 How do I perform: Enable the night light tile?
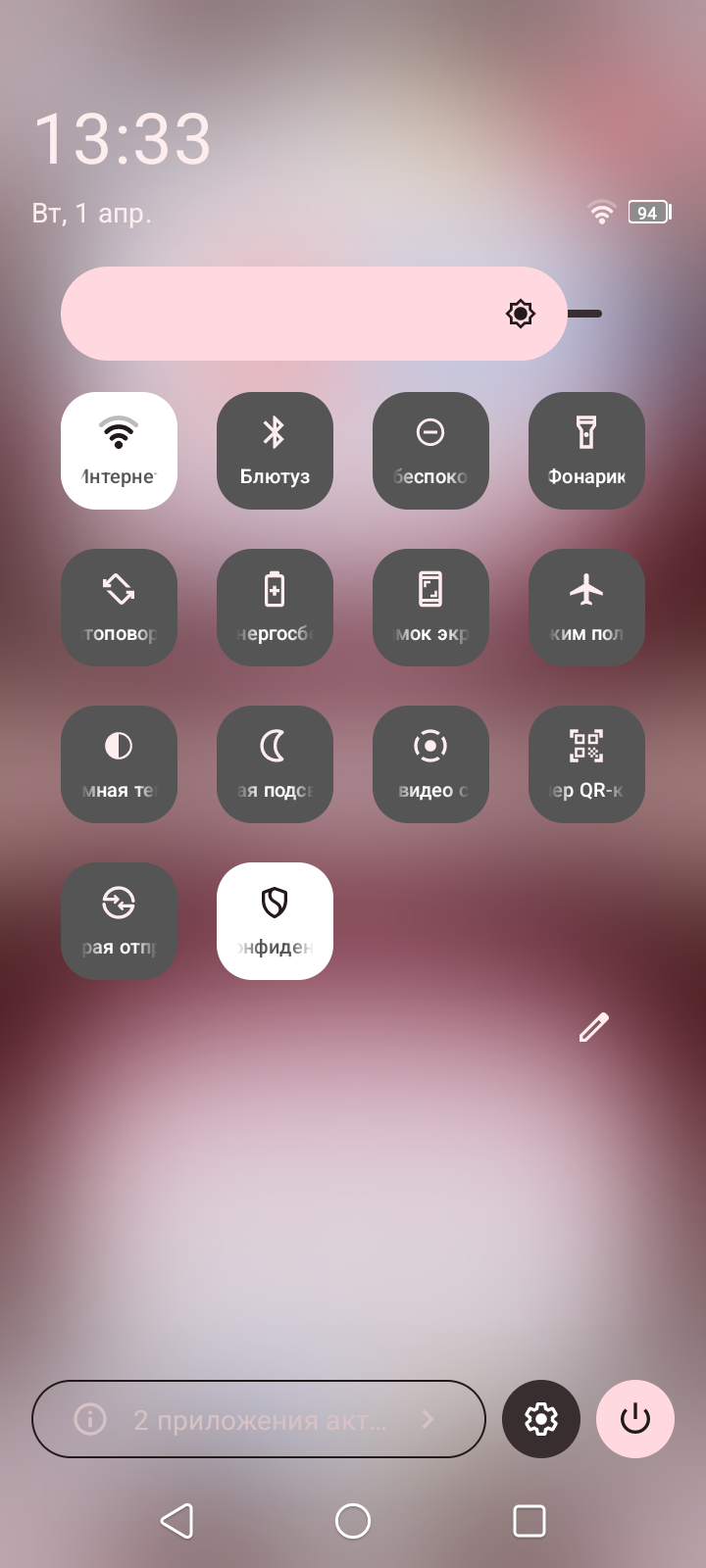point(275,764)
